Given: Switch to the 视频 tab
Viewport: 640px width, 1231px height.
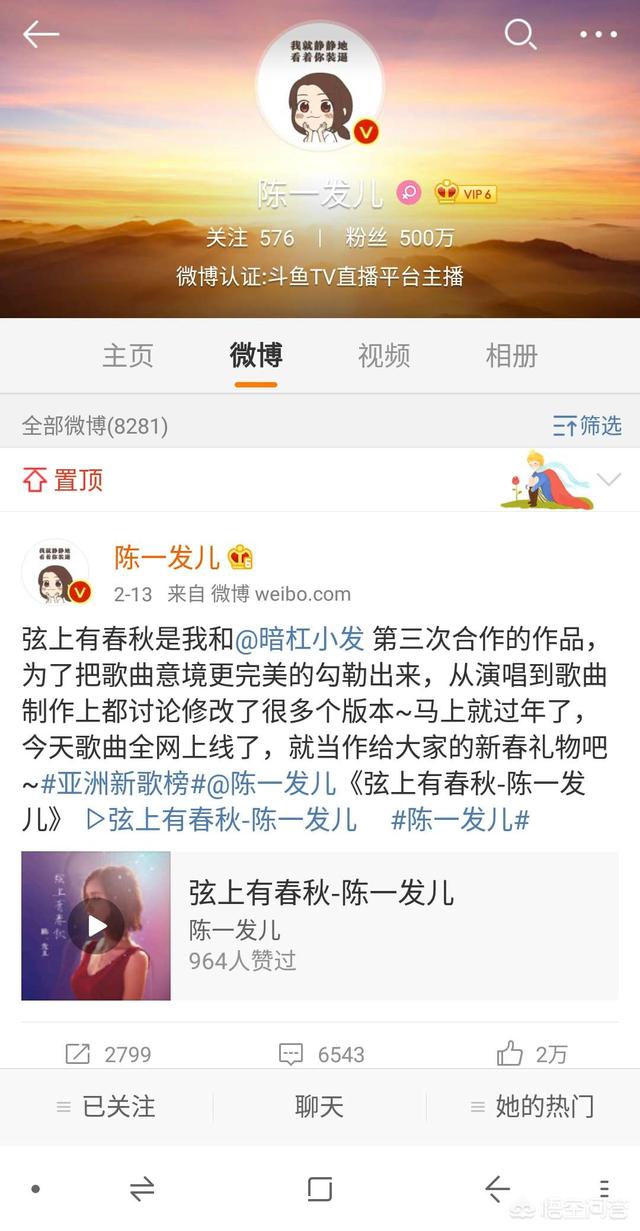Looking at the screenshot, I should click(x=384, y=355).
